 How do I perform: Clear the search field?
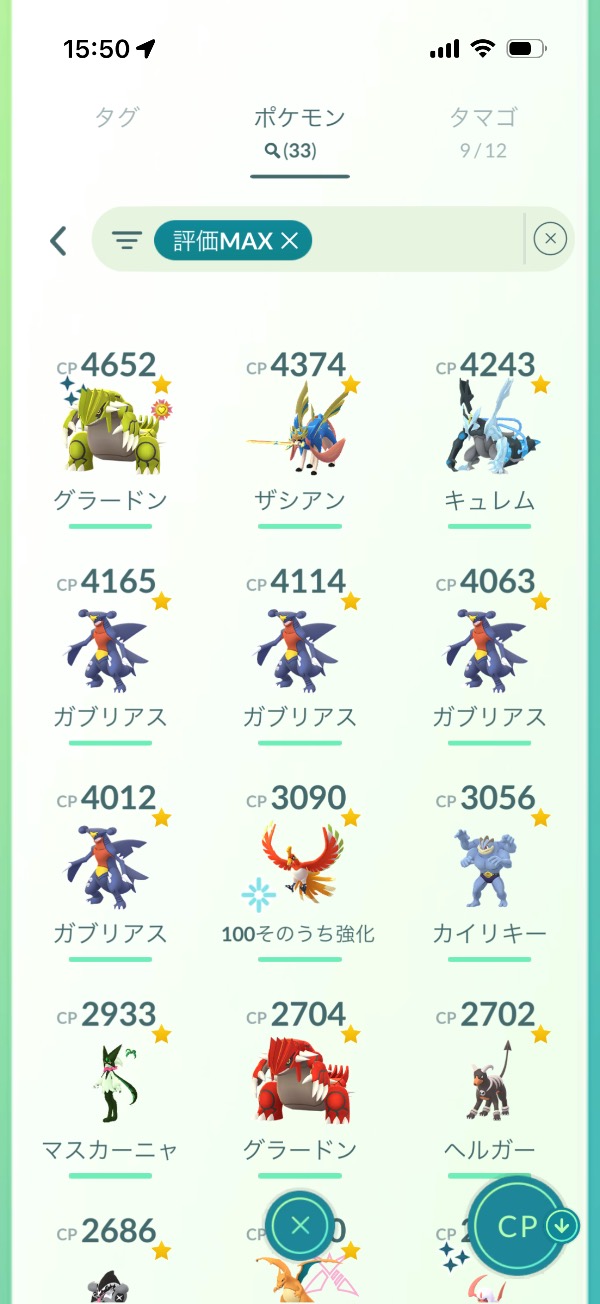click(x=550, y=239)
